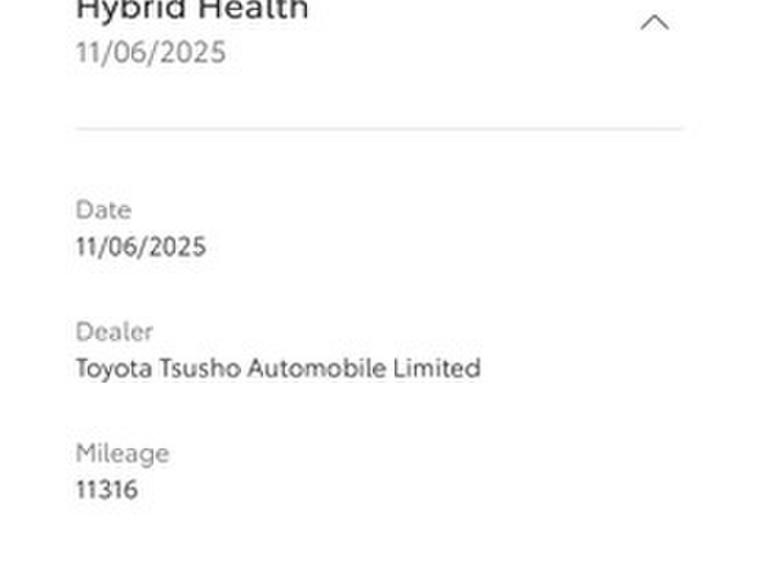The width and height of the screenshot is (759, 569).
Task: Collapse the Hybrid Health section
Action: tap(654, 23)
